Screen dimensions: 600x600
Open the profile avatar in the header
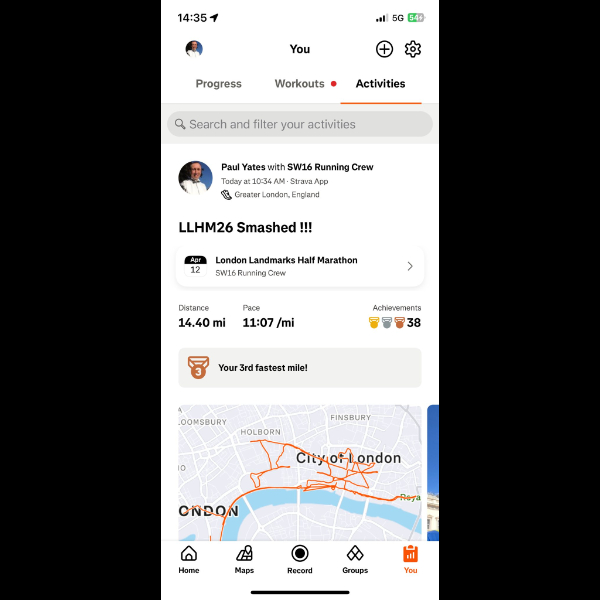click(194, 49)
